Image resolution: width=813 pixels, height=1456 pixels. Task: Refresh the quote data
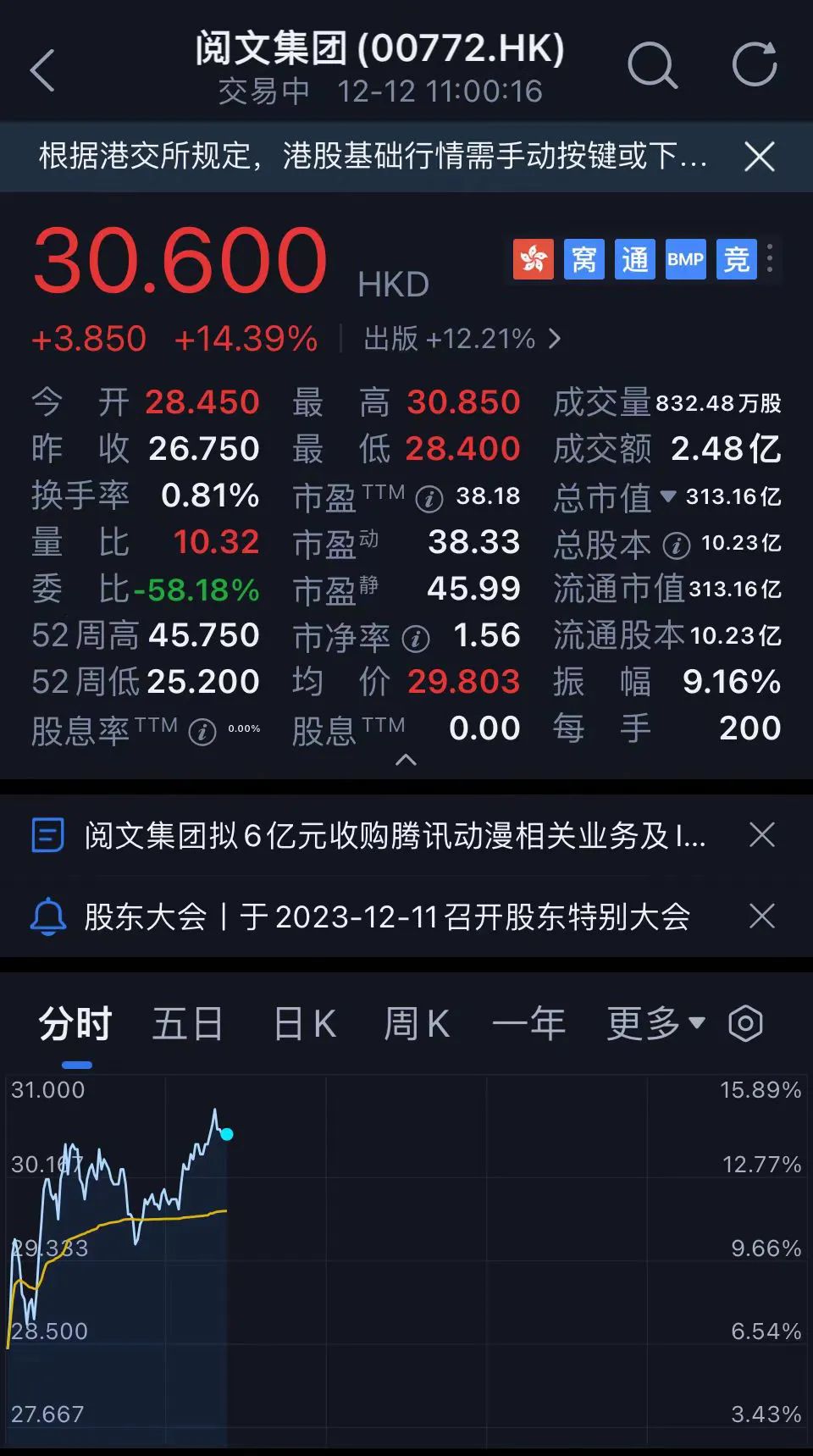(754, 64)
